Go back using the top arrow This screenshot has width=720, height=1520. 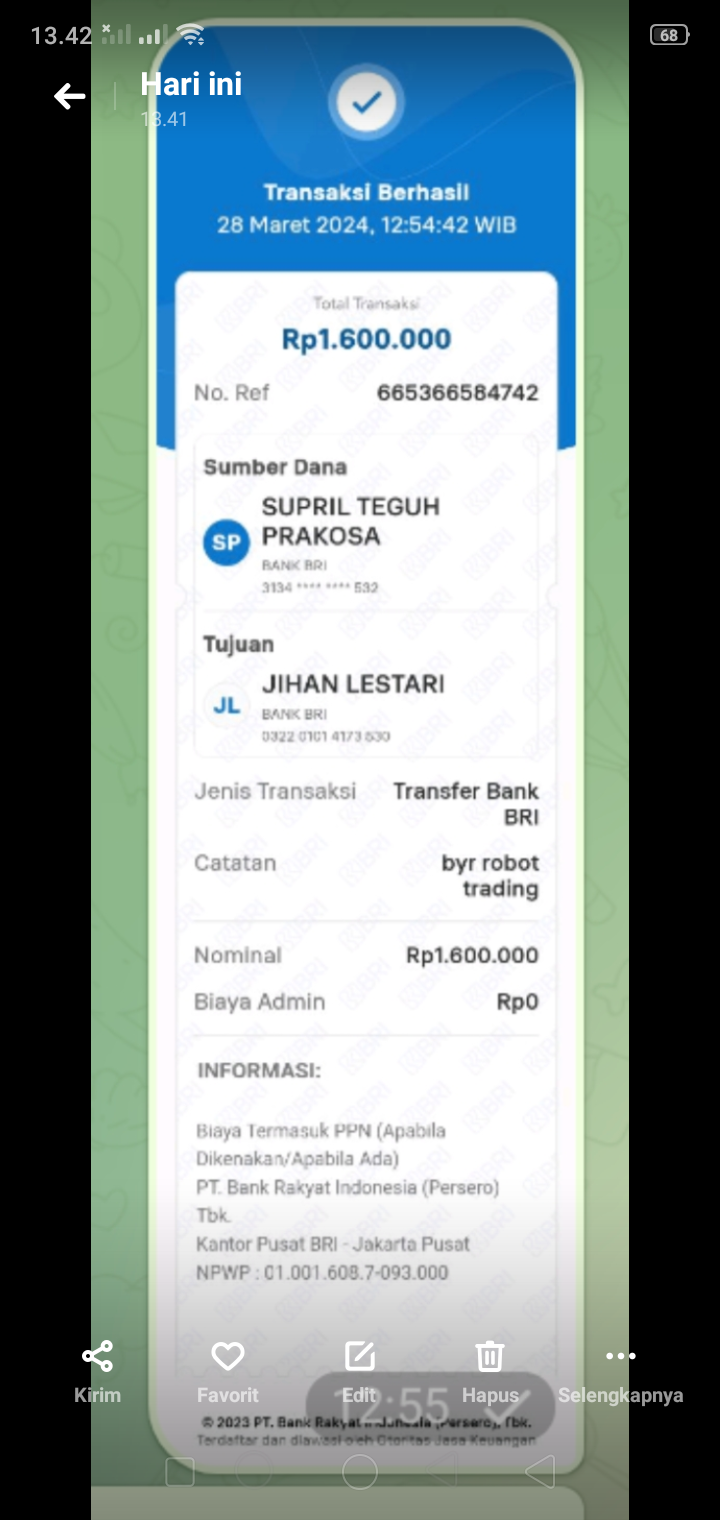[x=69, y=96]
